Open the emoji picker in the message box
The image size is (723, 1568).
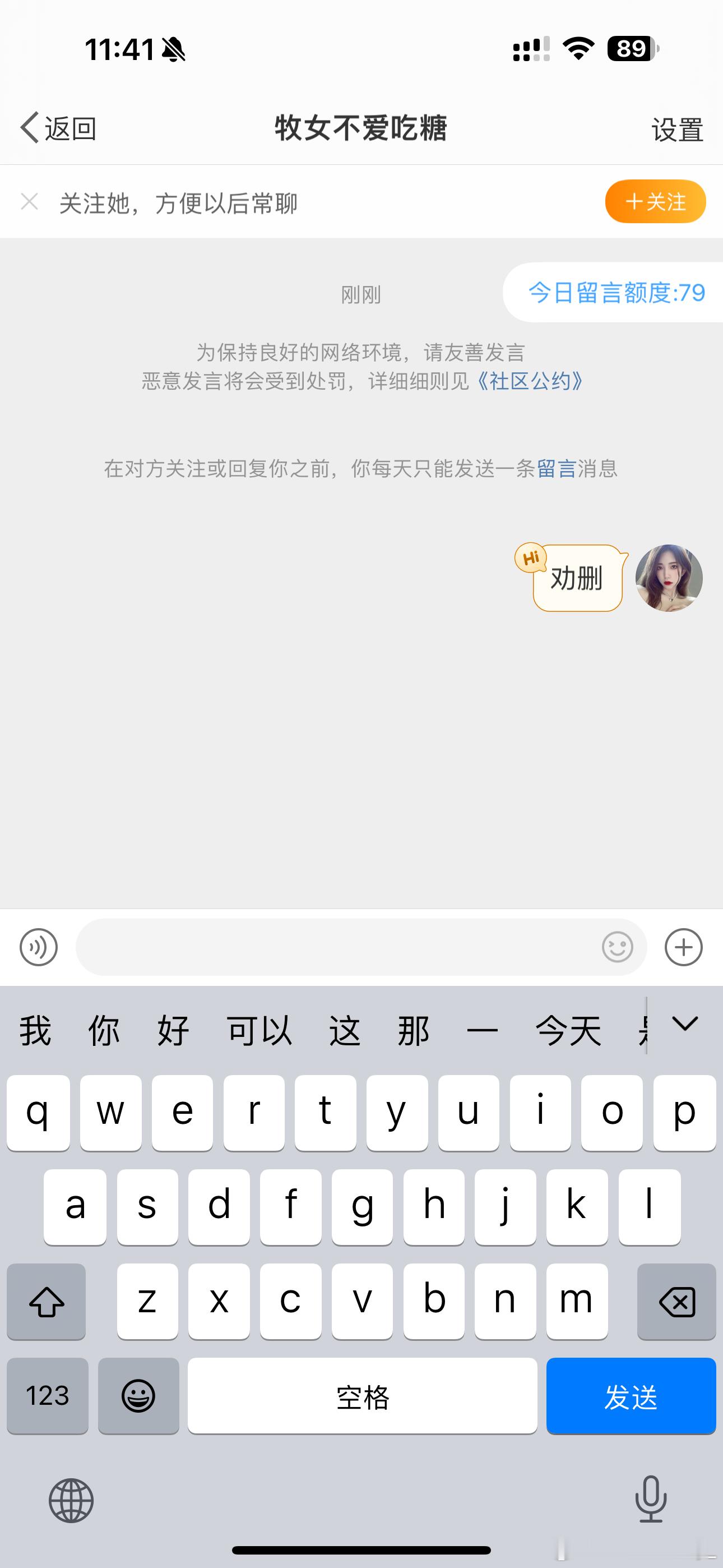[x=617, y=947]
